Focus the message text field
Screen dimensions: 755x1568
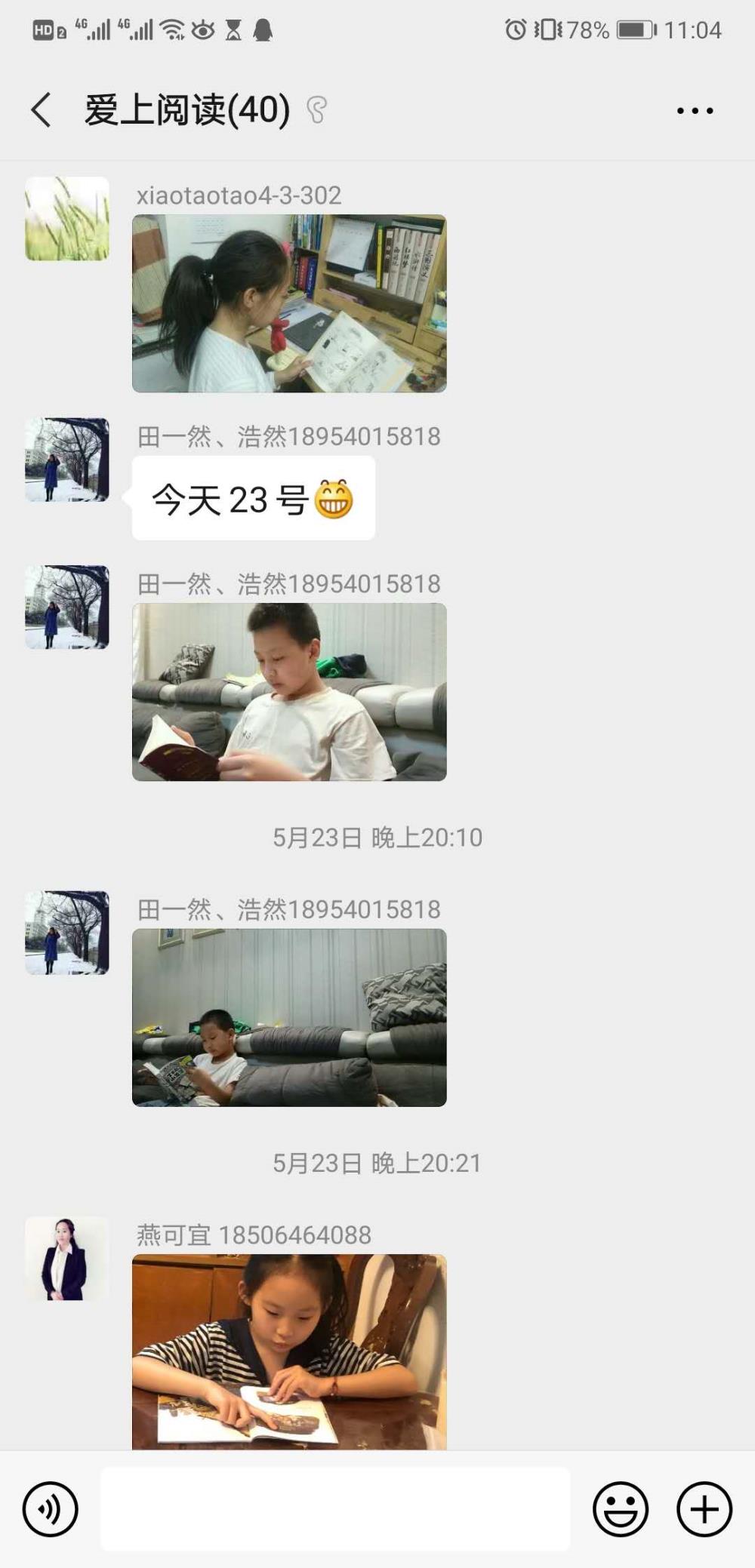tap(335, 1509)
